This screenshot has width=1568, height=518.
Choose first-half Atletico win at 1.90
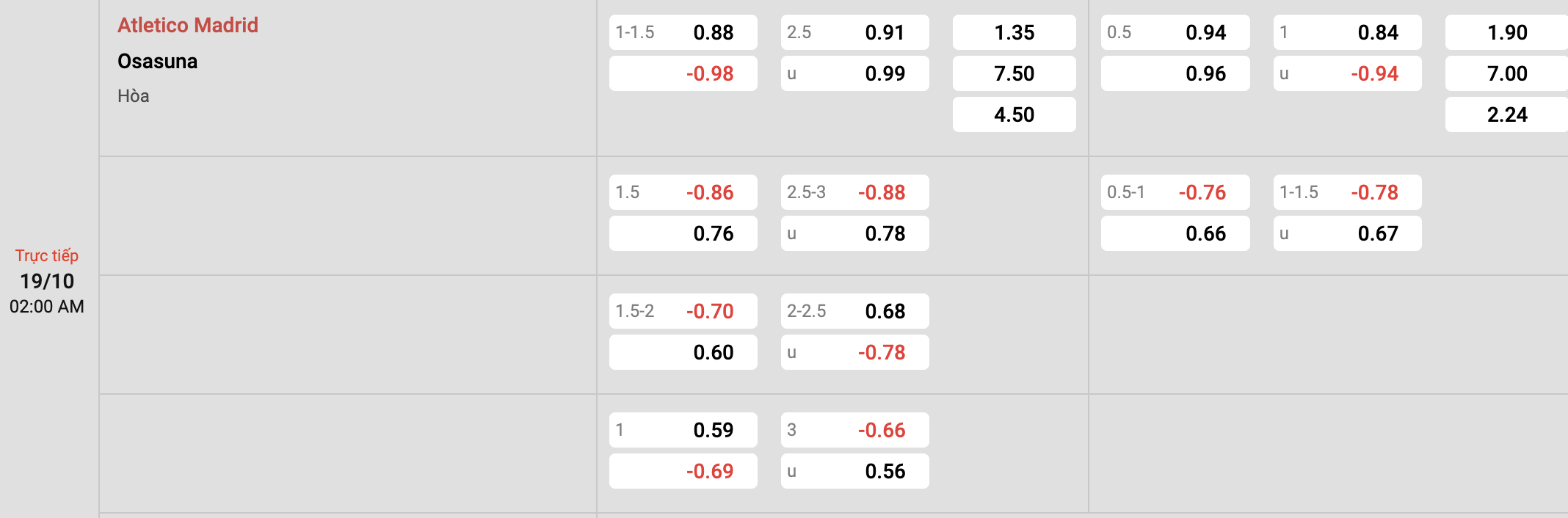1506,32
